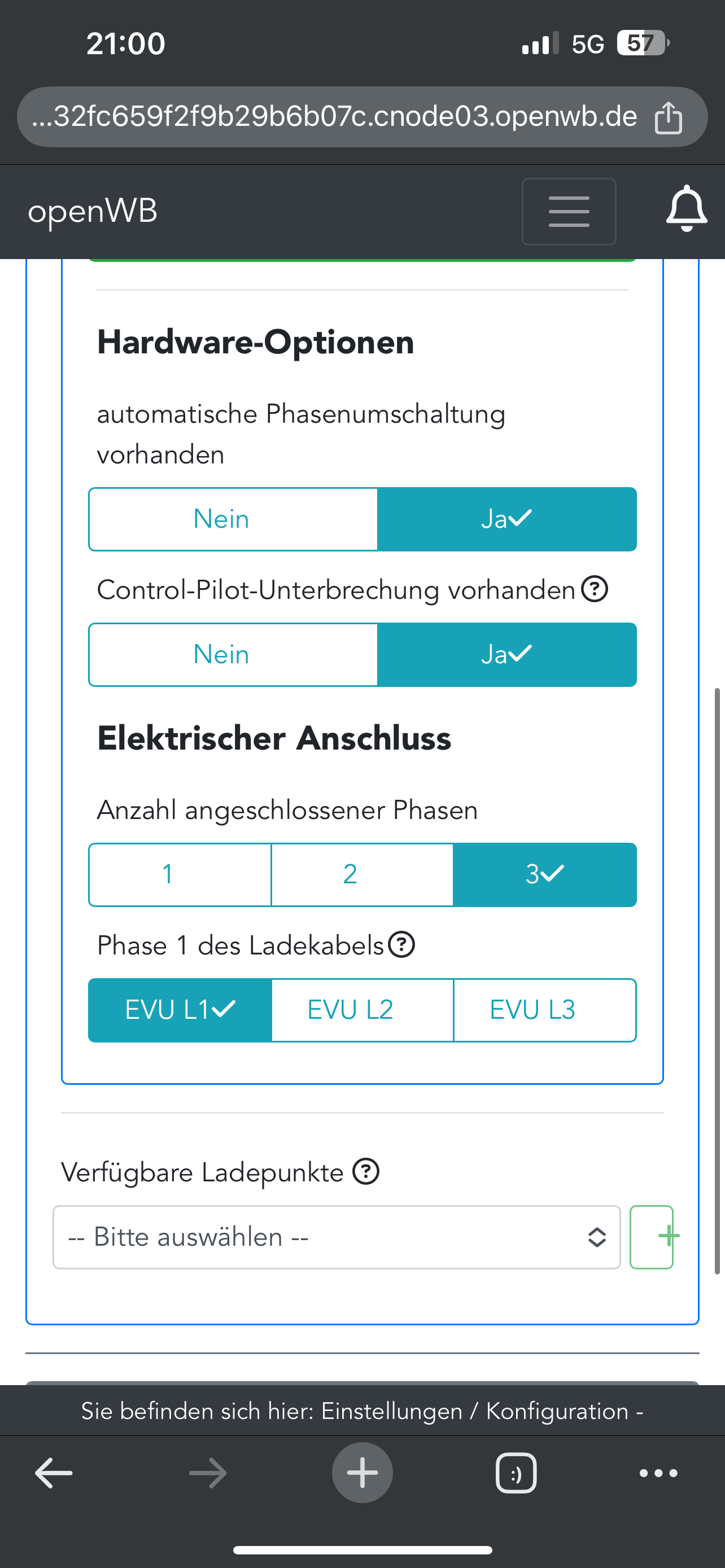Image resolution: width=725 pixels, height=1568 pixels.
Task: Choose Ja for Control-Pilot-Unterbrechung
Action: pos(506,654)
